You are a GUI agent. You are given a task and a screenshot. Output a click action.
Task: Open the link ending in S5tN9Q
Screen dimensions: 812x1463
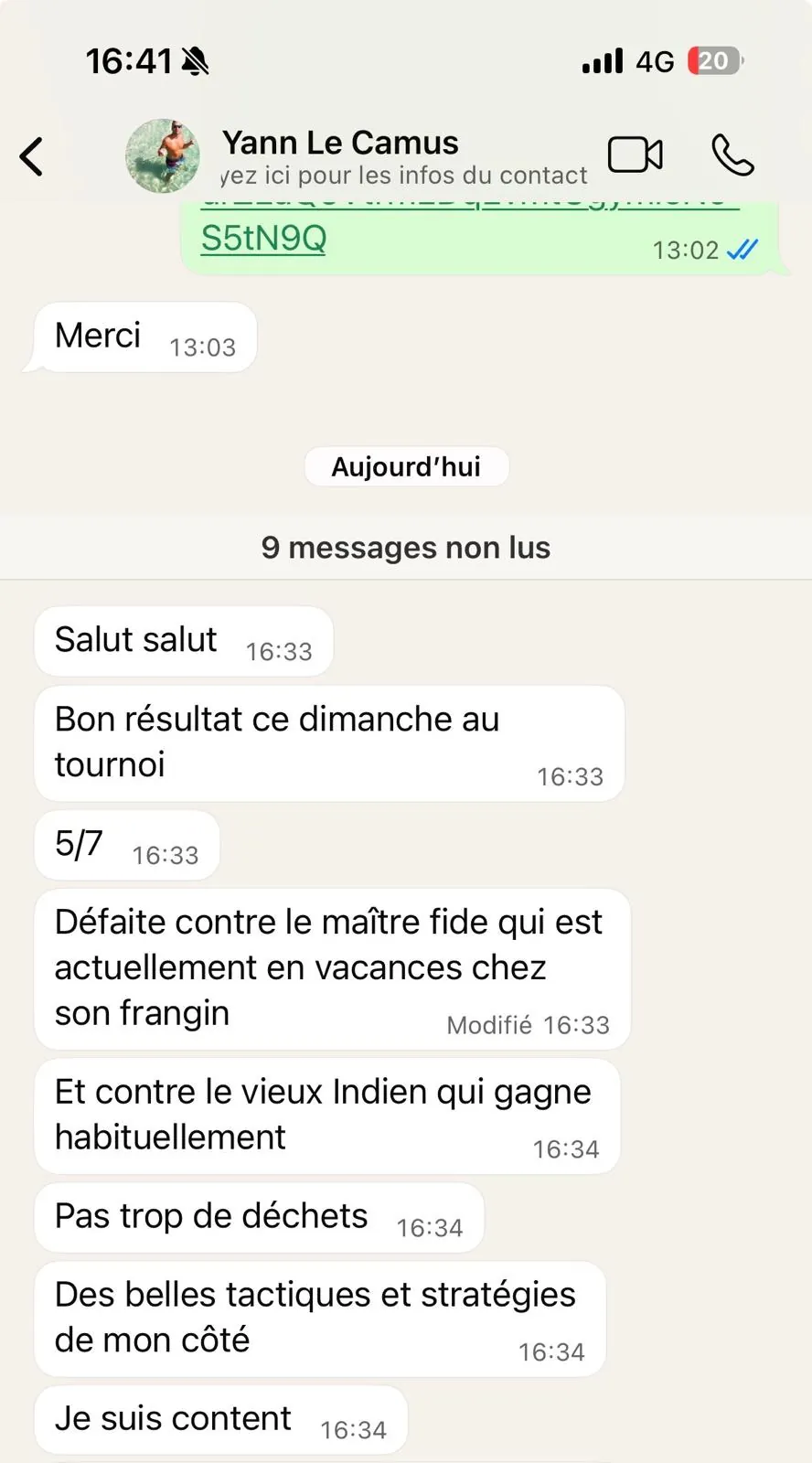coord(263,239)
